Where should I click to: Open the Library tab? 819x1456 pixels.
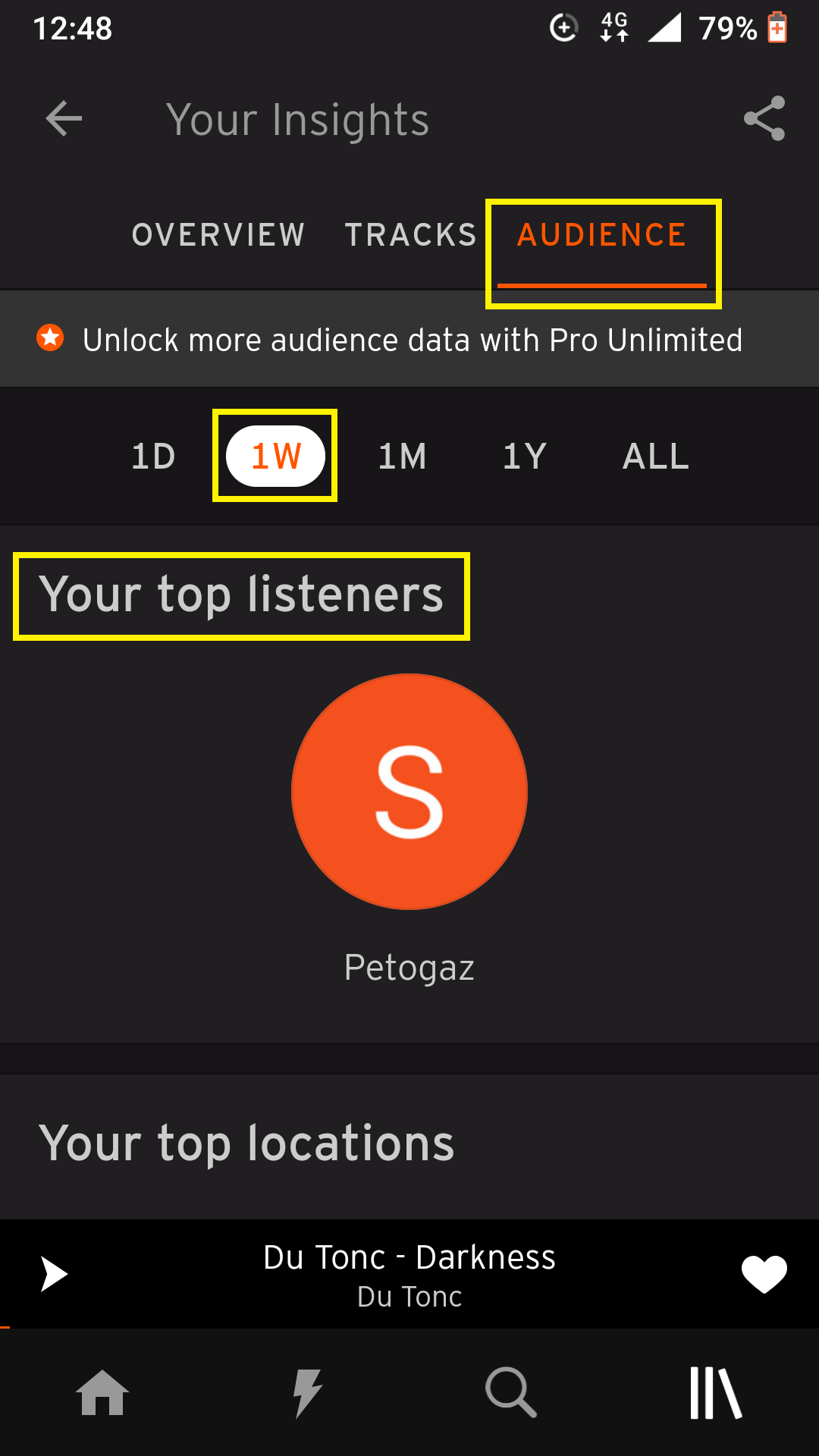point(716,1393)
